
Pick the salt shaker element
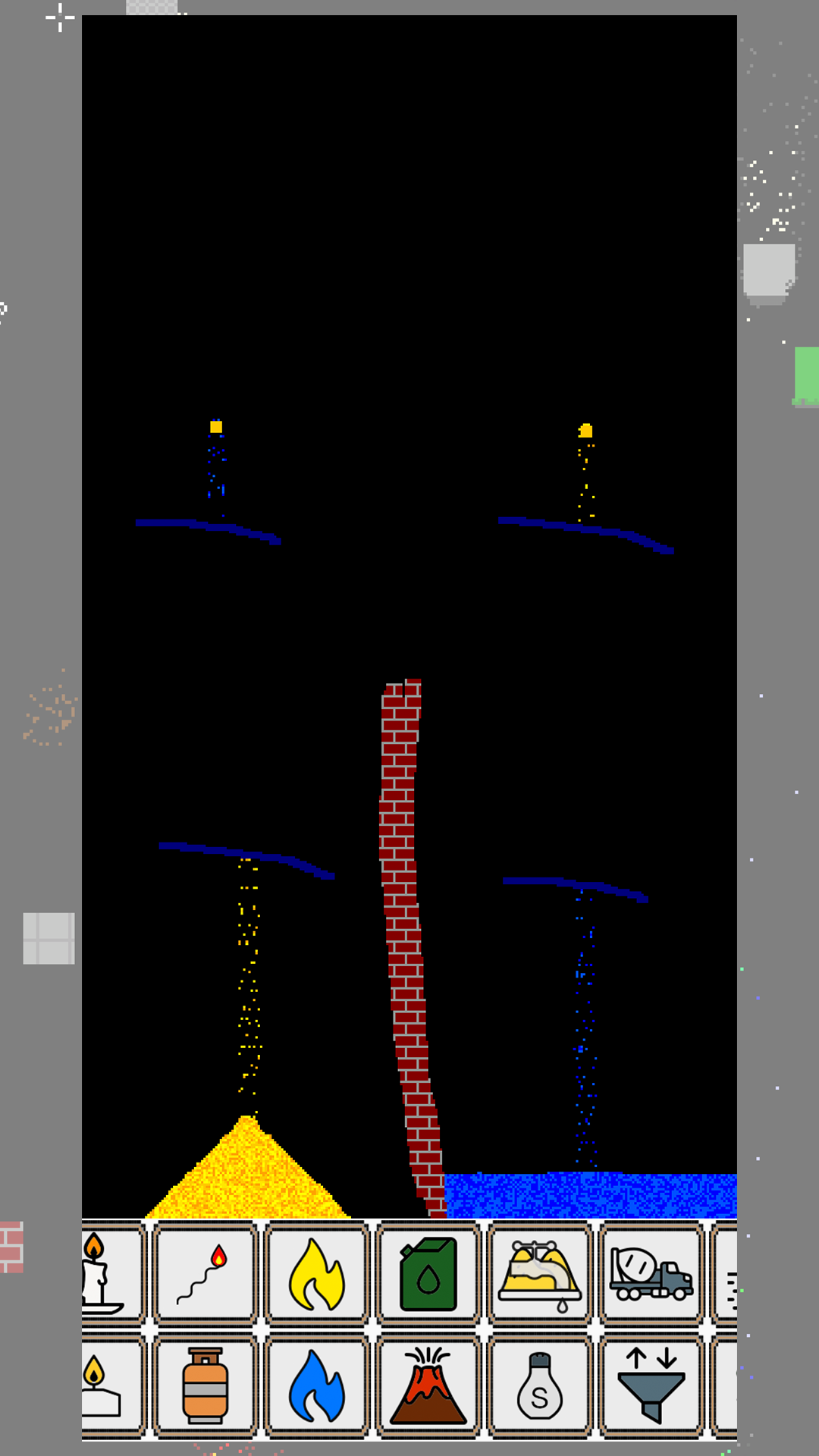[x=539, y=1386]
